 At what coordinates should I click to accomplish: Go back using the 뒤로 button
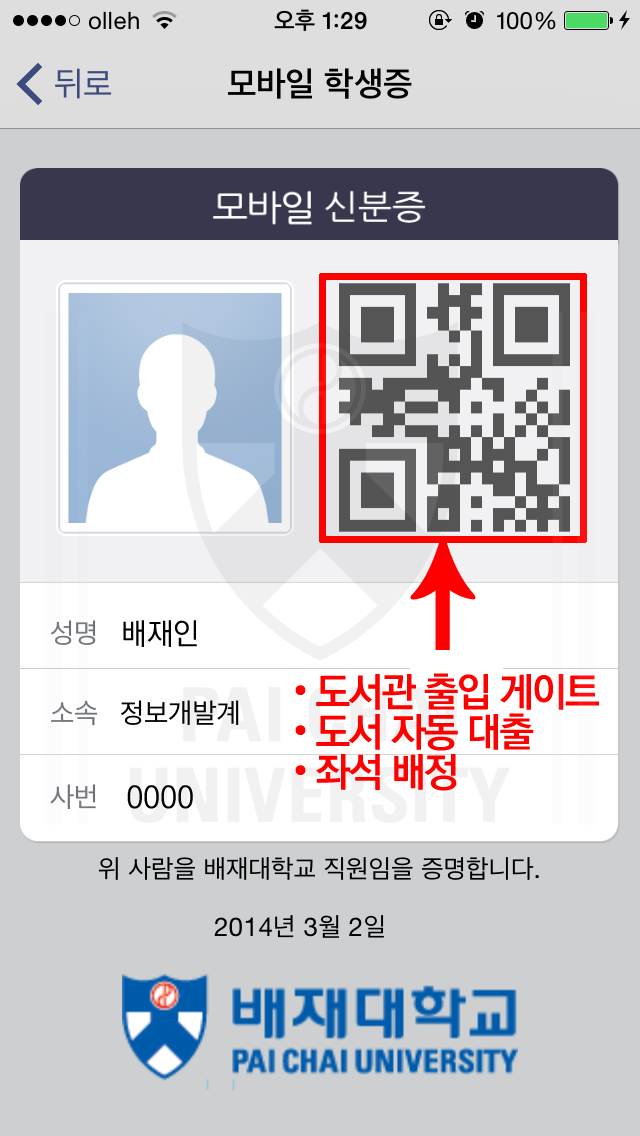[64, 84]
